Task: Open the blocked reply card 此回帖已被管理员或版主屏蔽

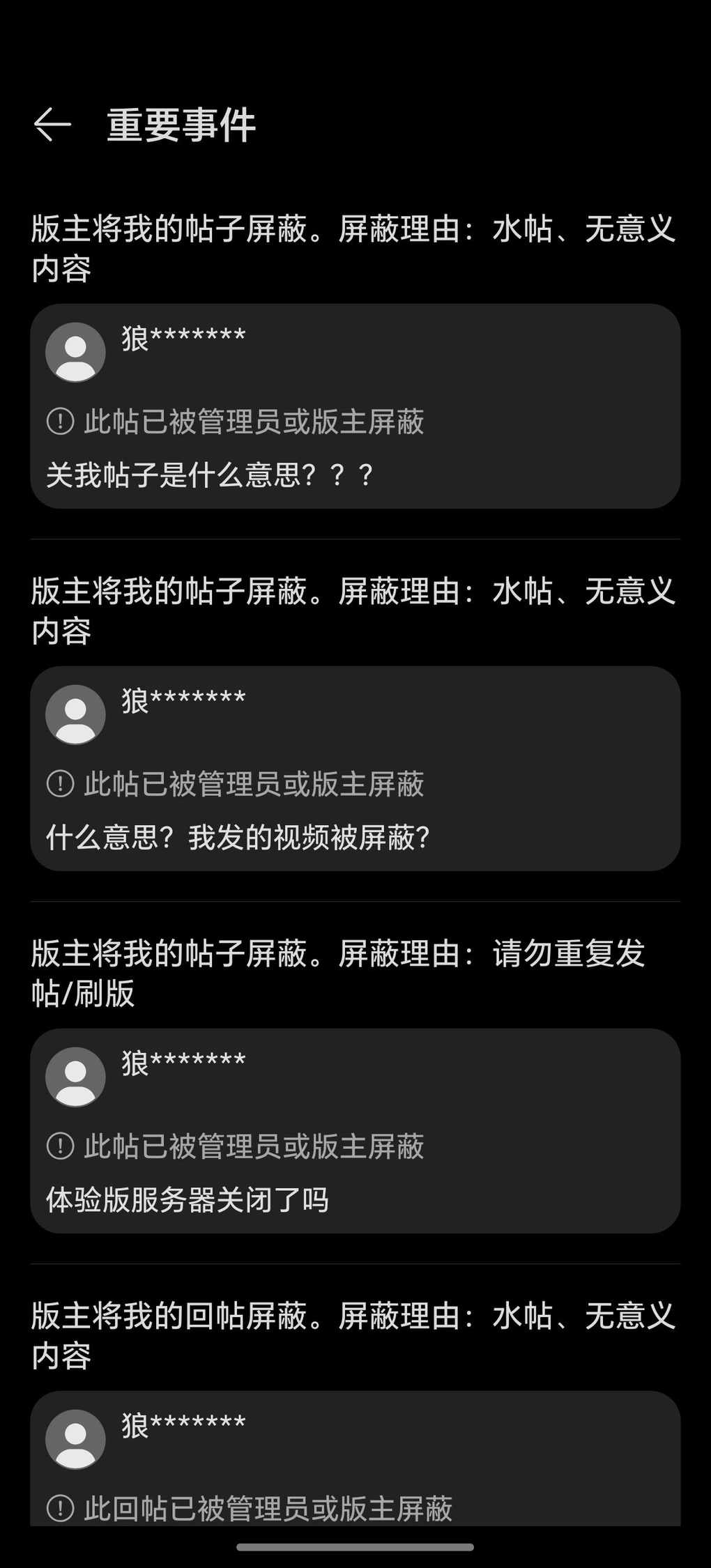Action: (355, 1458)
